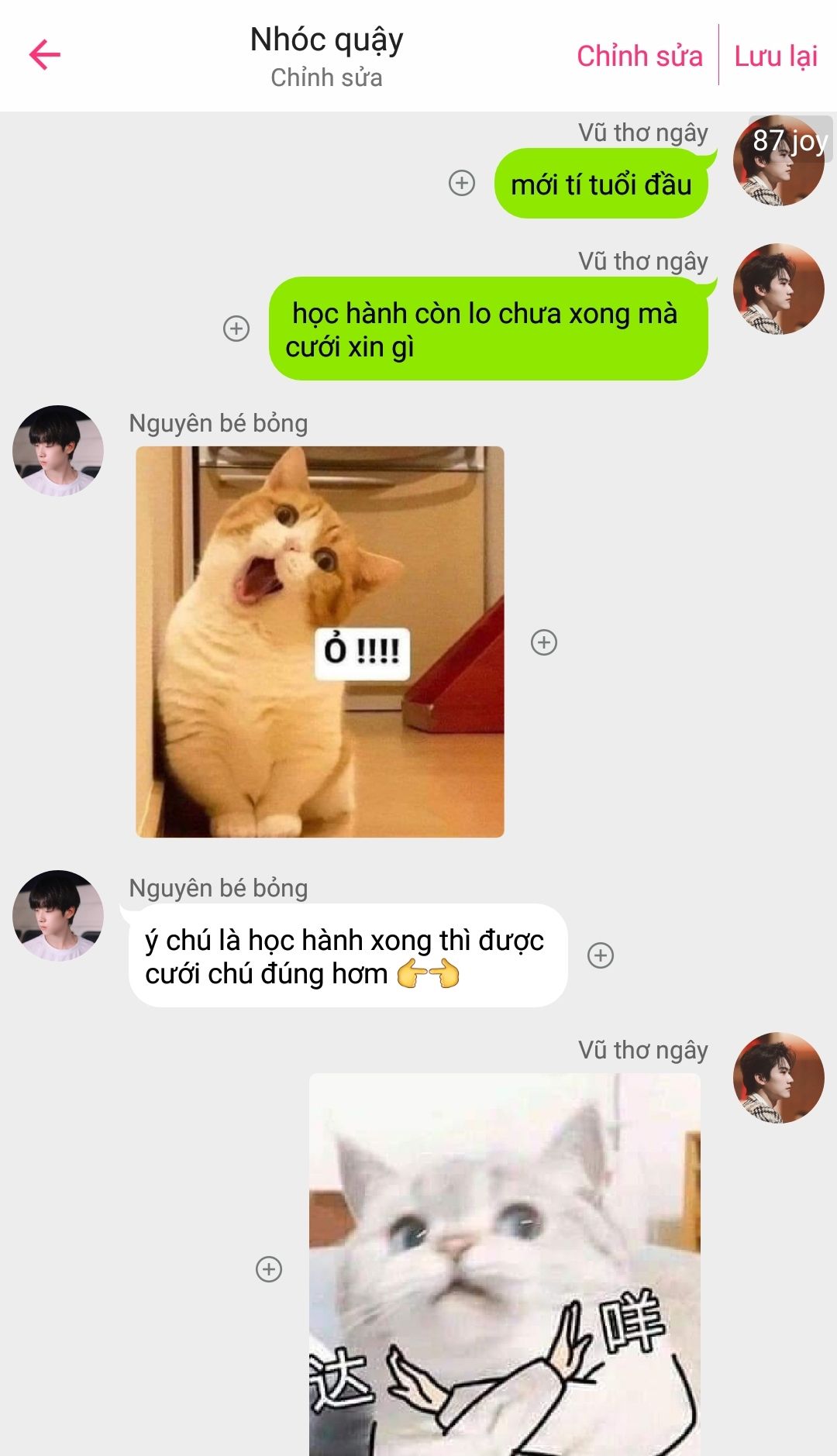Tap the plus icon beside the white cat image

(269, 1269)
